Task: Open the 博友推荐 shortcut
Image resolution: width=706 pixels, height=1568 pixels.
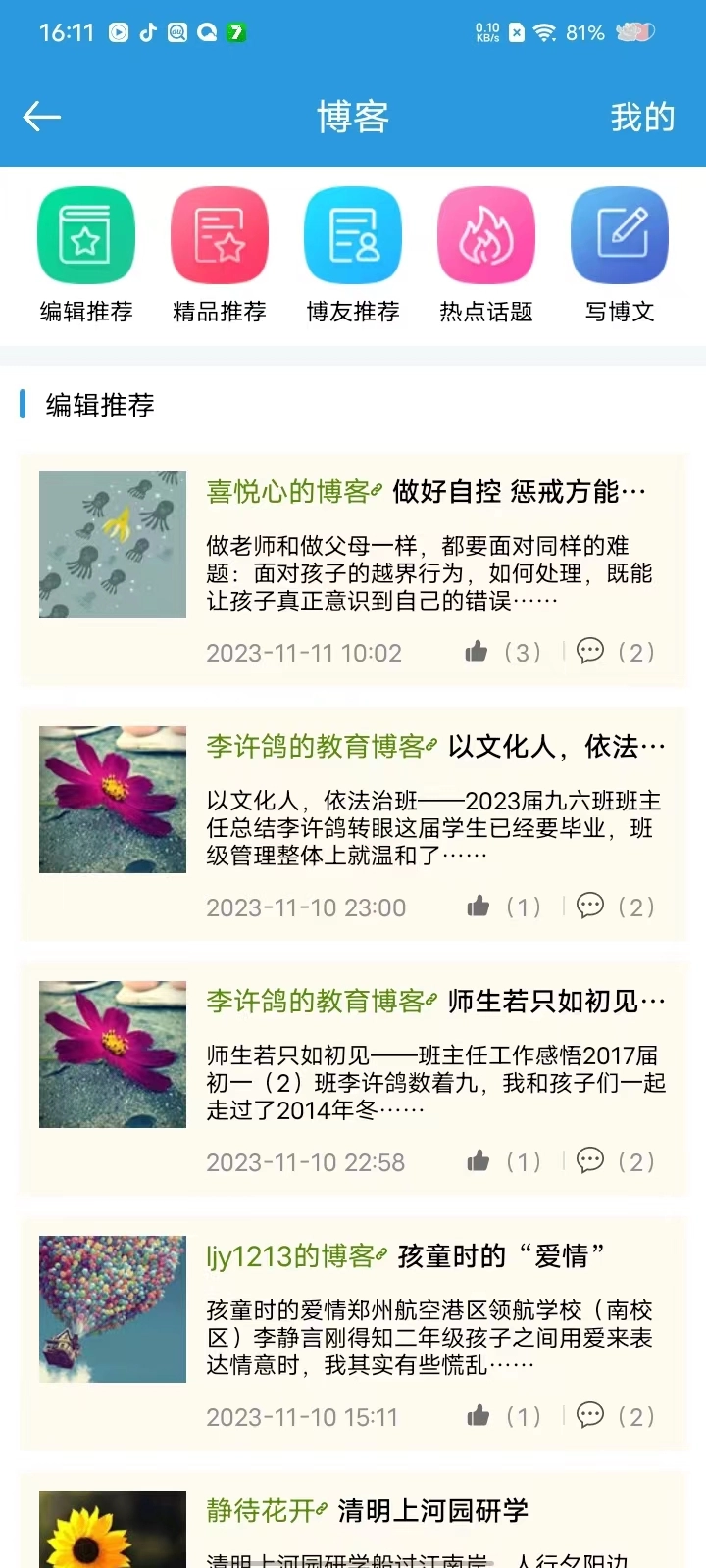Action: (x=353, y=255)
